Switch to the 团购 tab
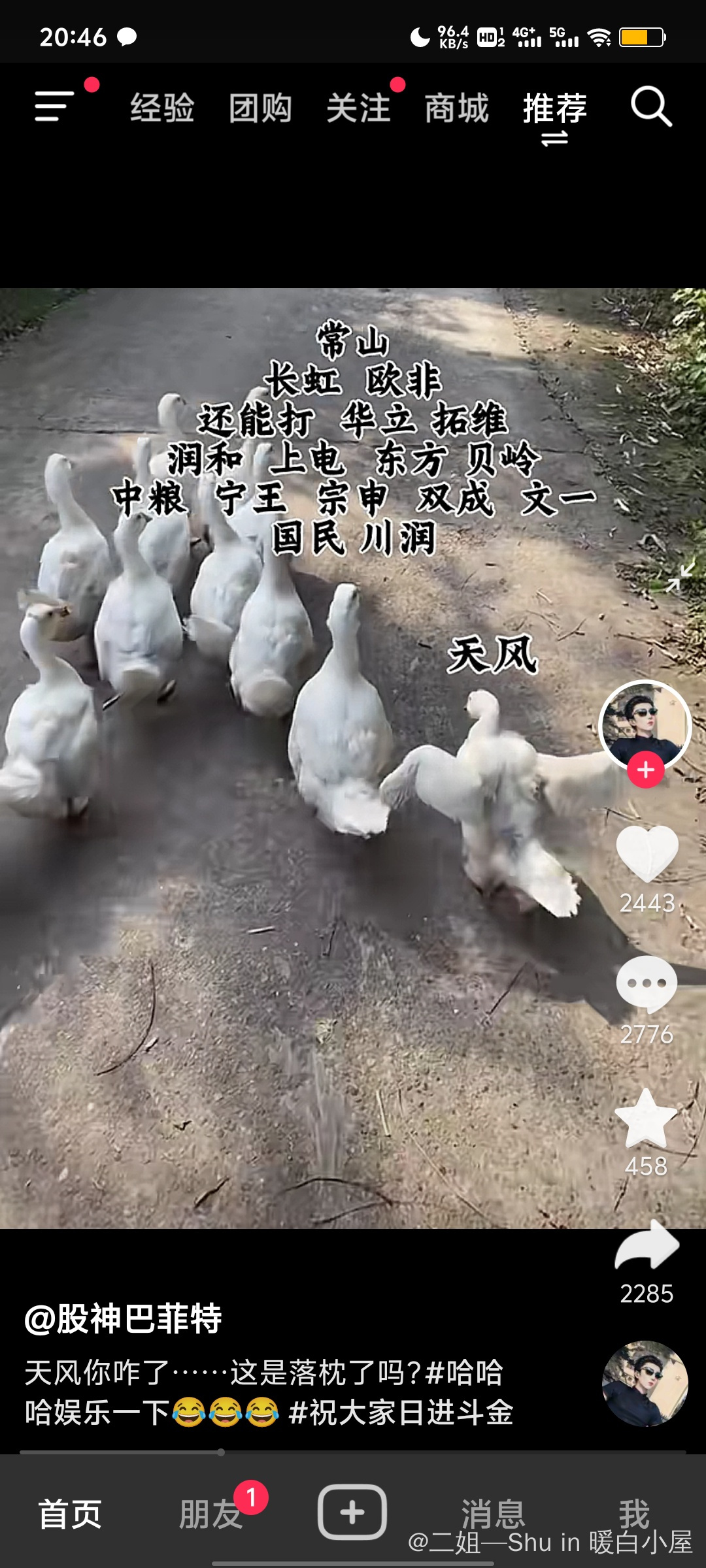The height and width of the screenshot is (1568, 706). coord(260,108)
